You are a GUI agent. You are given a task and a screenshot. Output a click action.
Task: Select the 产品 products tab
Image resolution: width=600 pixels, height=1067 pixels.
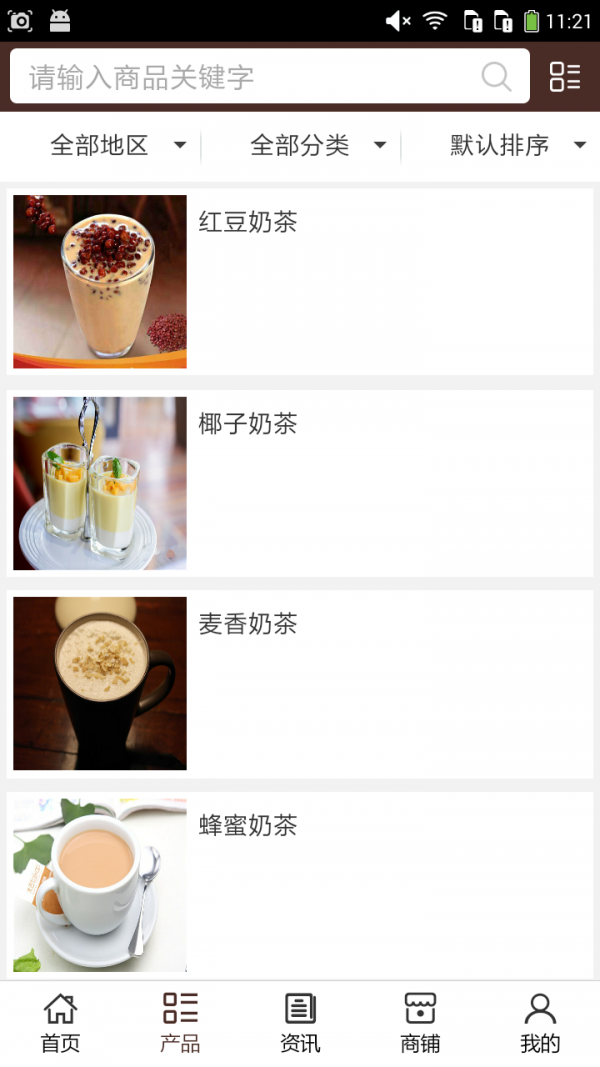pyautogui.click(x=180, y=1023)
